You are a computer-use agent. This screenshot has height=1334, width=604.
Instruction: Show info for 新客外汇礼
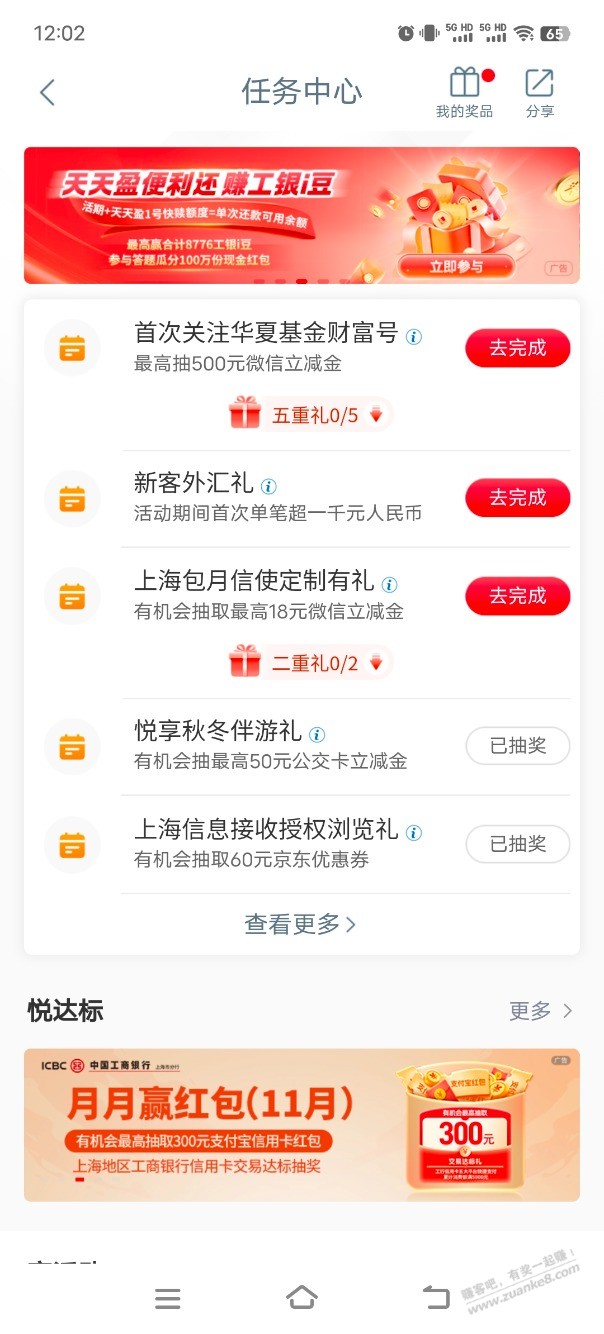269,487
